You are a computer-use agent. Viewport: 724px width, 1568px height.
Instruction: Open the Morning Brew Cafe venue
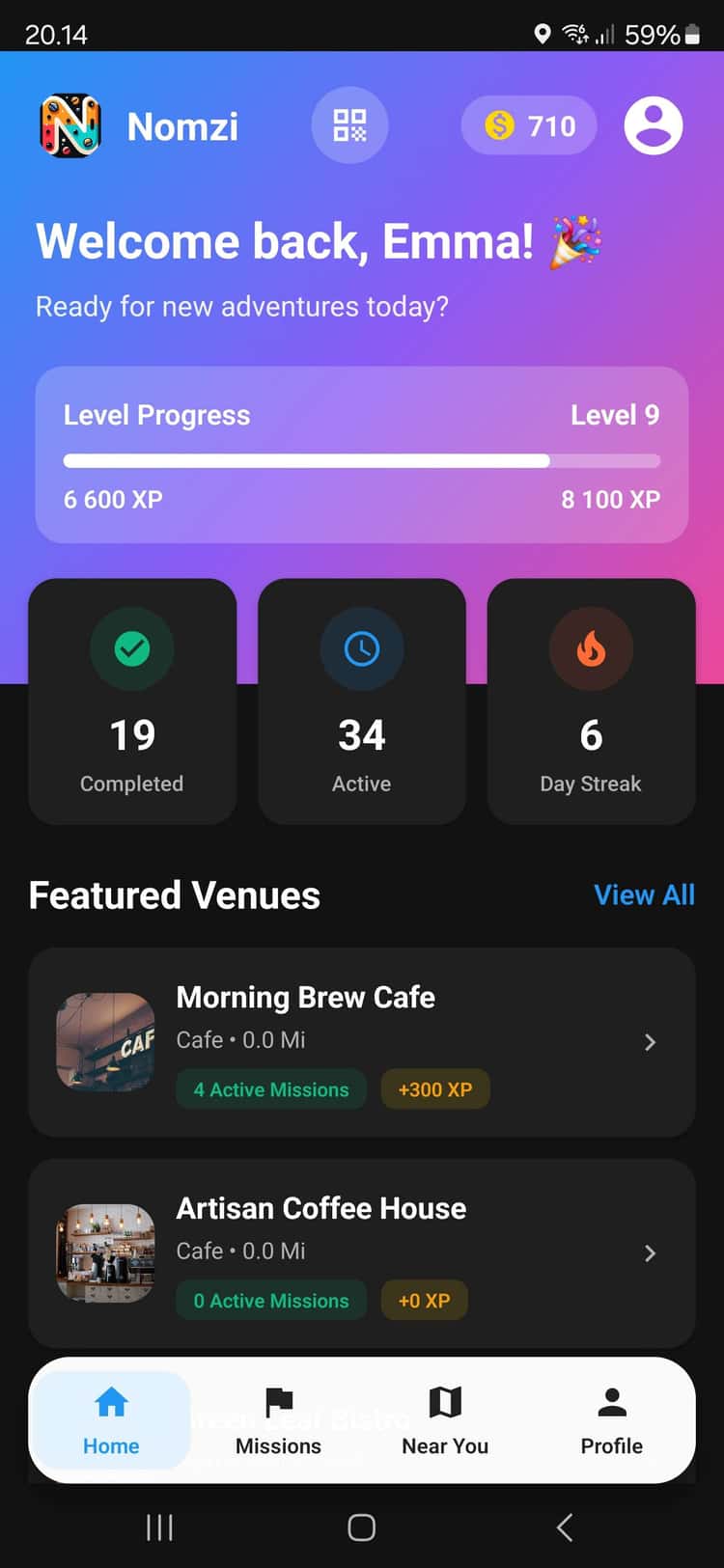tap(362, 1042)
